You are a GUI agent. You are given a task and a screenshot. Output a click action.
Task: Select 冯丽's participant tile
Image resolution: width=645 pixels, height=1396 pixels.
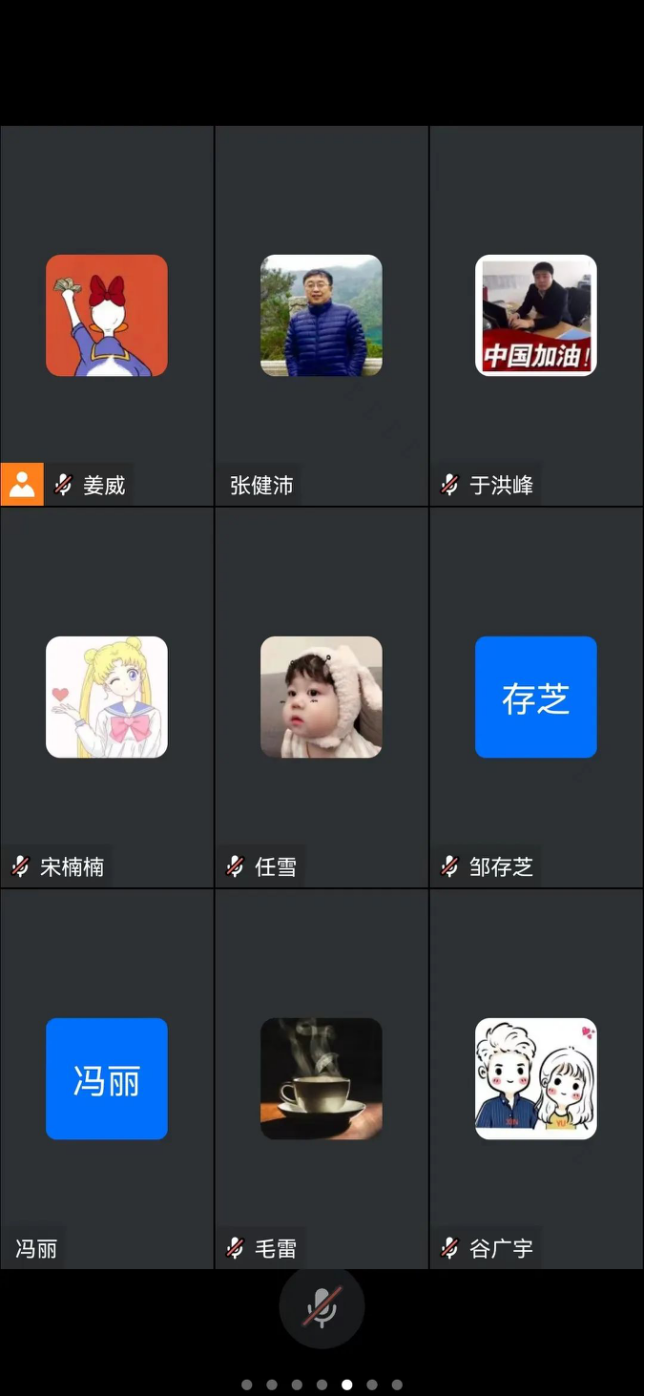pos(107,1079)
